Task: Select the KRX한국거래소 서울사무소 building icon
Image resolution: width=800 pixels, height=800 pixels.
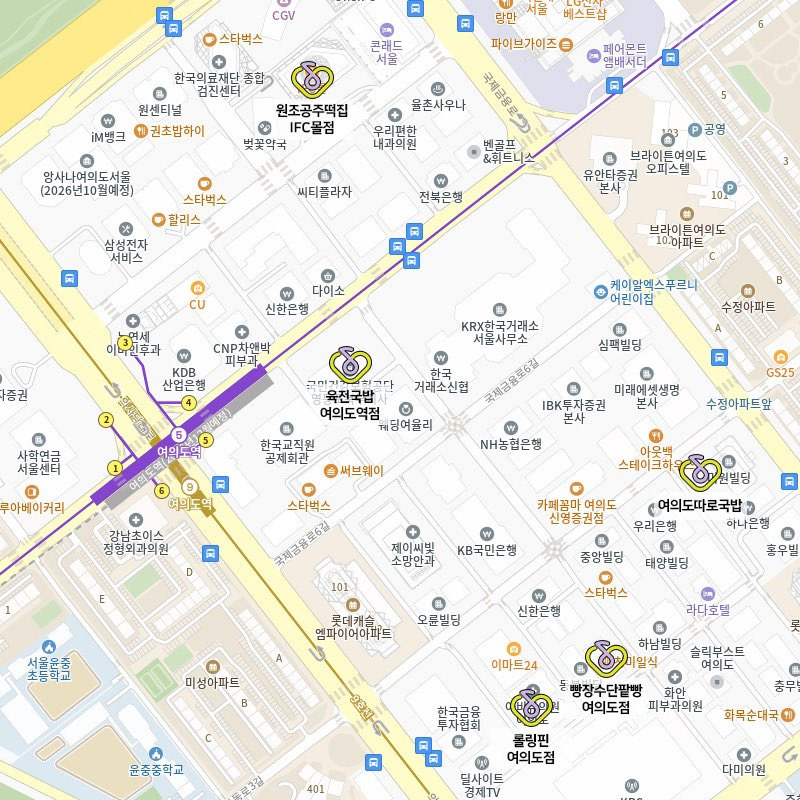Action: coord(499,310)
